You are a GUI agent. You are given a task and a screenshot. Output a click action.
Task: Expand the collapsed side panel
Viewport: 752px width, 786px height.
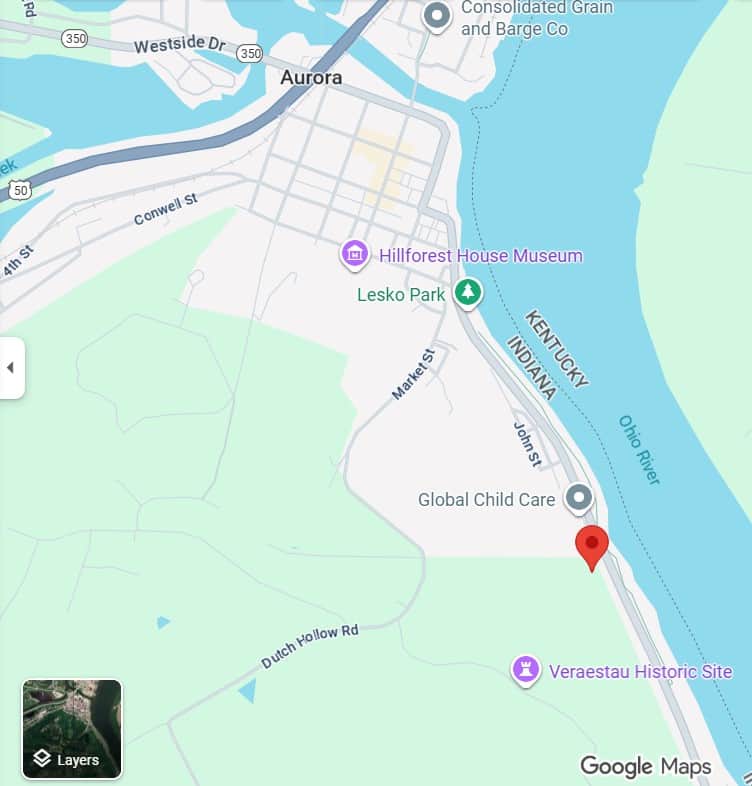(x=11, y=368)
